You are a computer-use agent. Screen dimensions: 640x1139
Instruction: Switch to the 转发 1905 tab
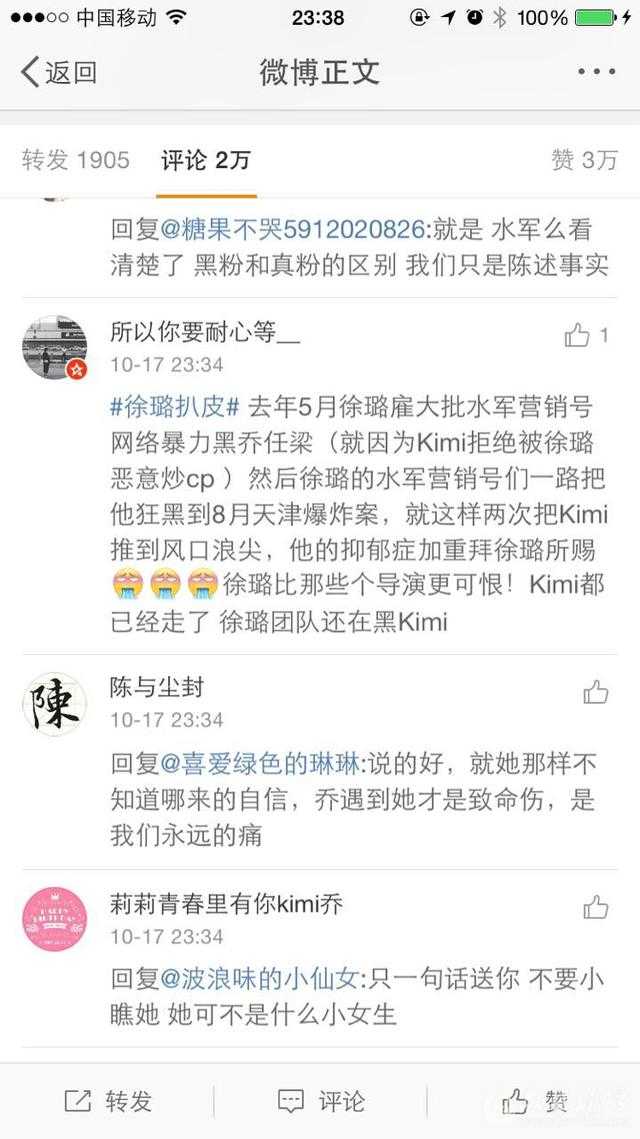(76, 160)
